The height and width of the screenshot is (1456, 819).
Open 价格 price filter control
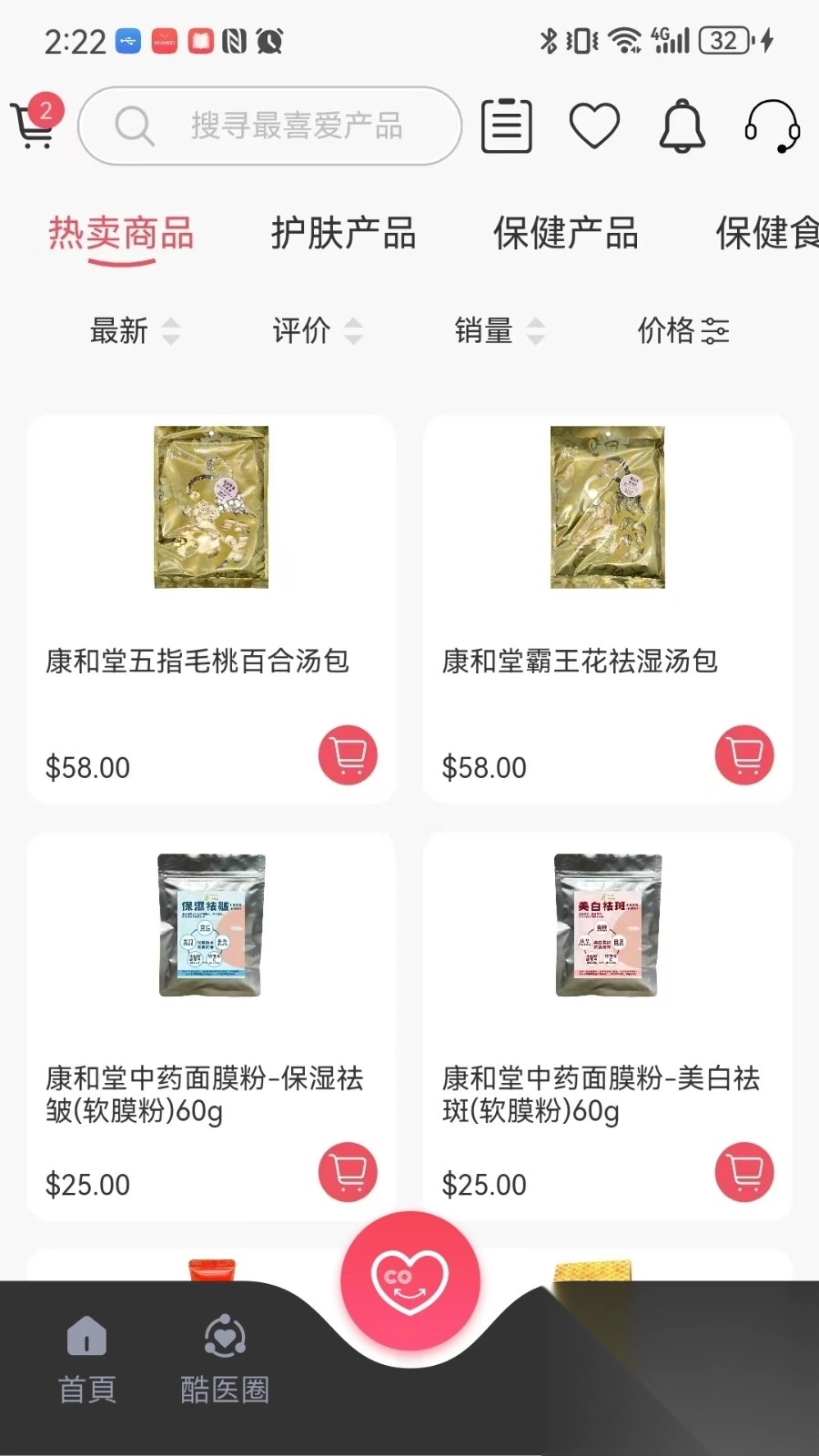pos(684,332)
